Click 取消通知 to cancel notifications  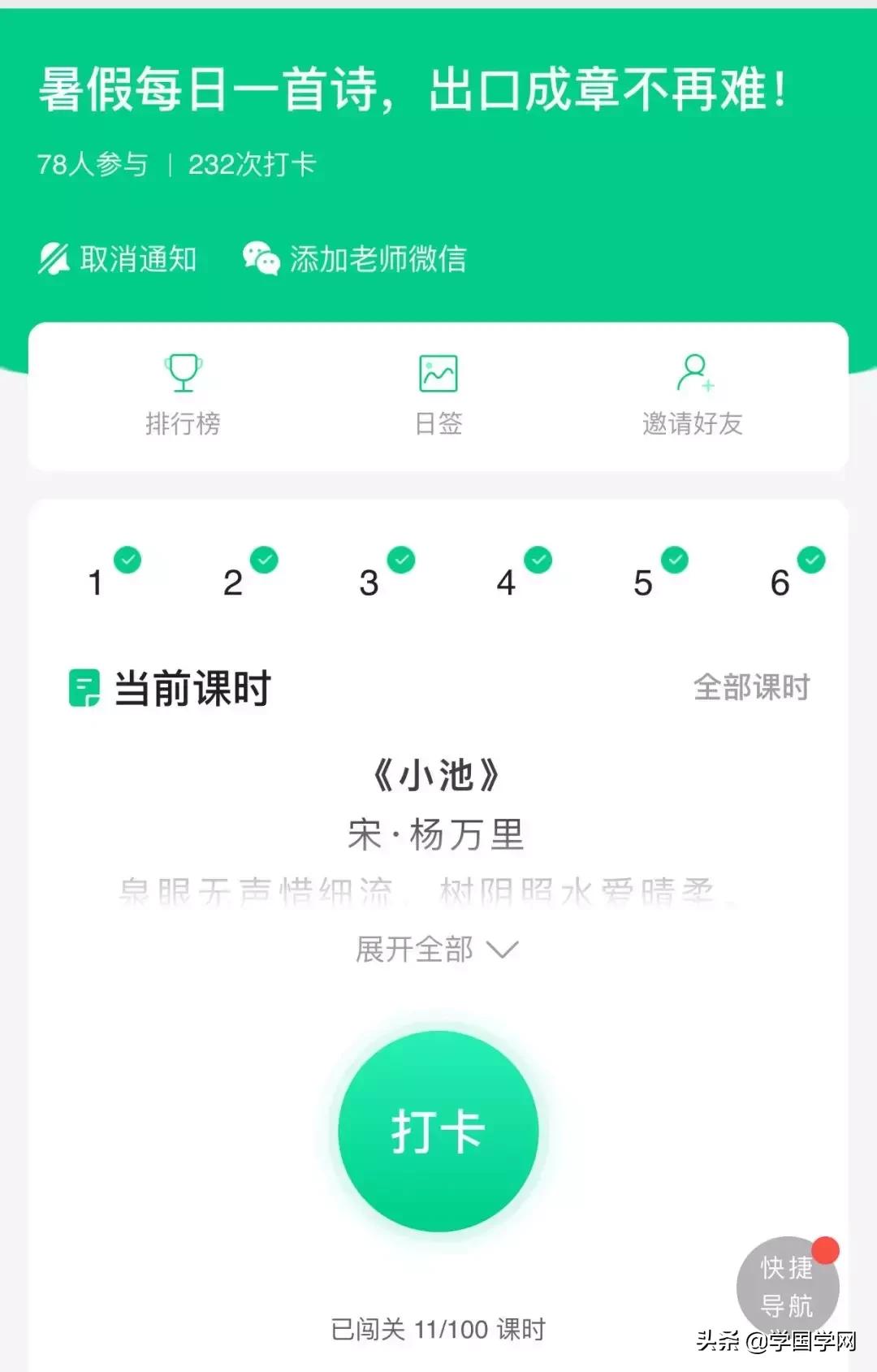coord(138,258)
